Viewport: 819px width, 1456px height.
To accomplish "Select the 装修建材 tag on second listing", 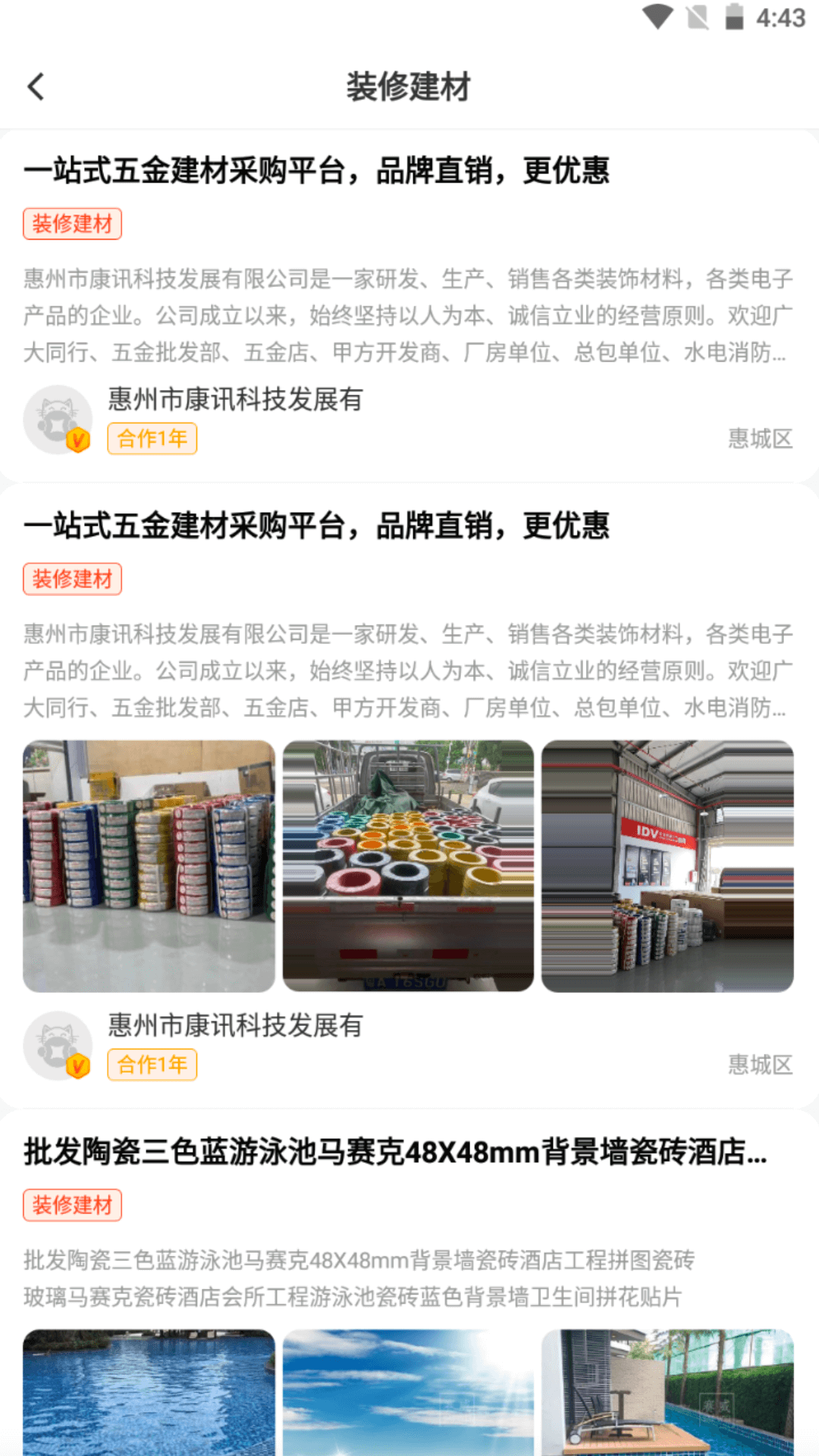I will point(72,577).
